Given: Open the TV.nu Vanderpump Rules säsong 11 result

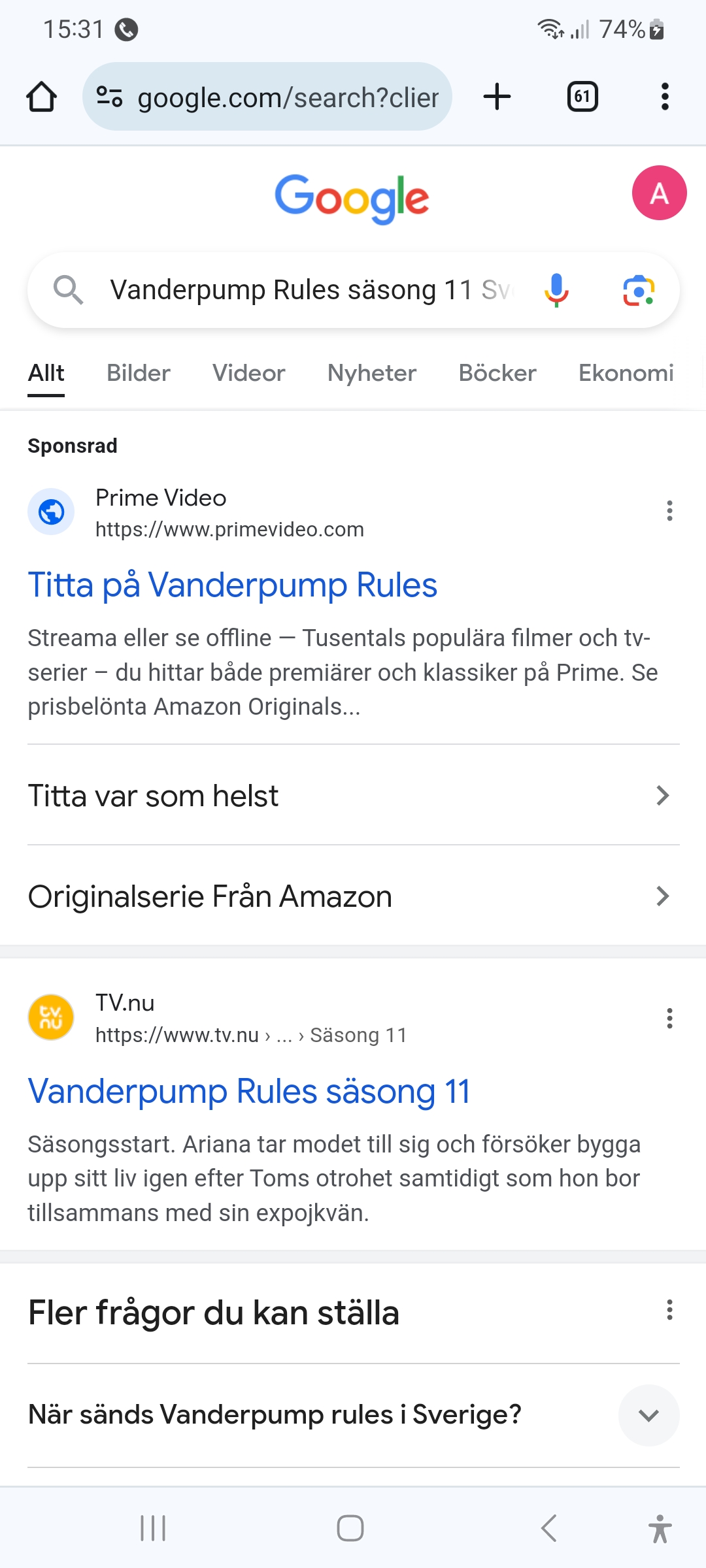Looking at the screenshot, I should pos(249,1091).
